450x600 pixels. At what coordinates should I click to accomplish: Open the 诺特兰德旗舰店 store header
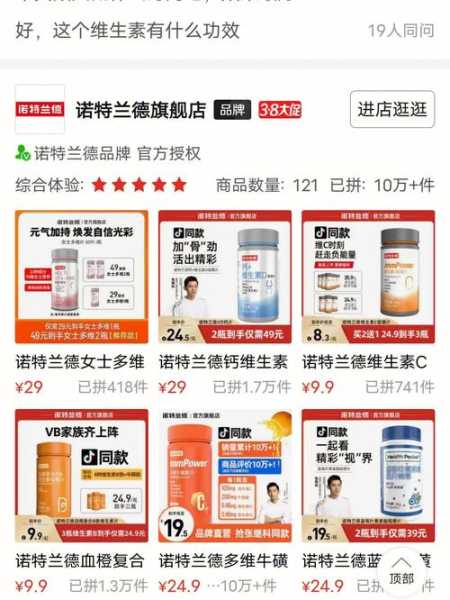tap(141, 110)
